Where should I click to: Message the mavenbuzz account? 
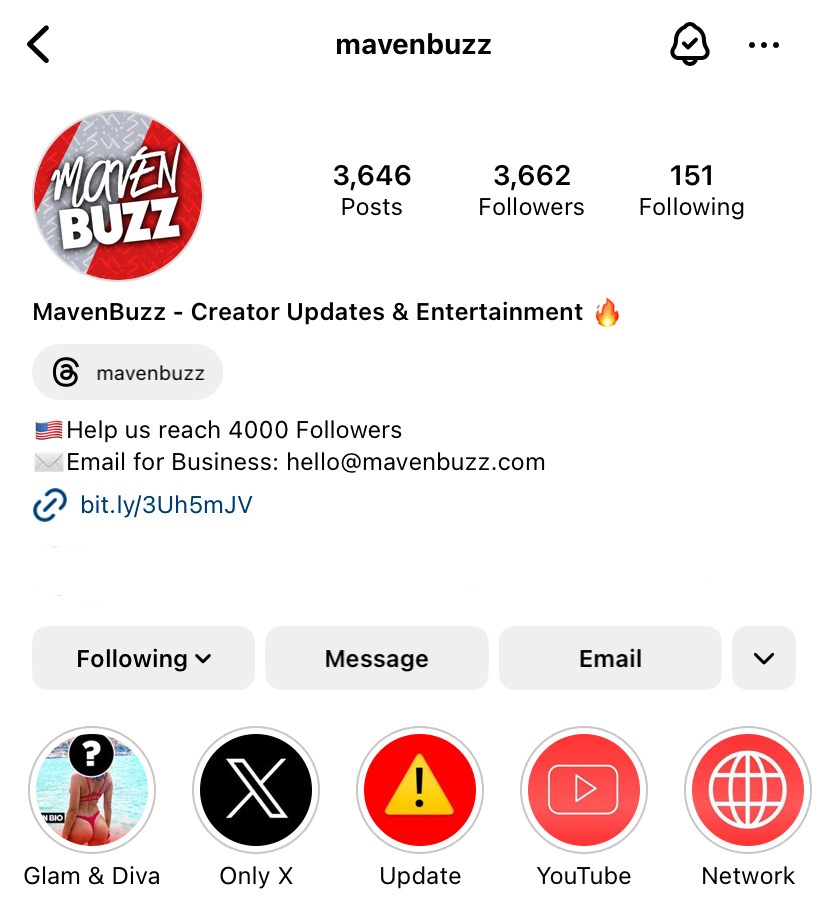(376, 659)
